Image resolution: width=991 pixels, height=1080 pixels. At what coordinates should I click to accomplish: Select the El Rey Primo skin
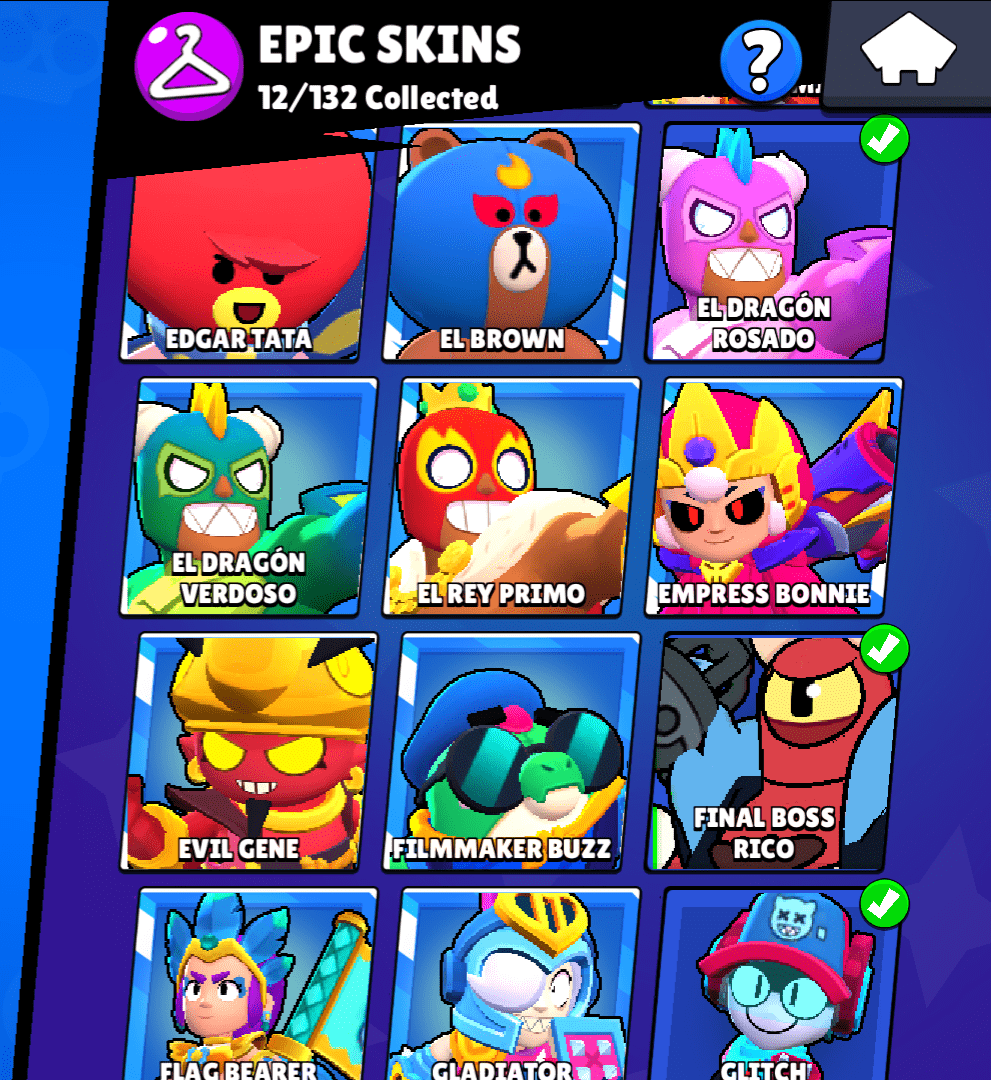(512, 495)
